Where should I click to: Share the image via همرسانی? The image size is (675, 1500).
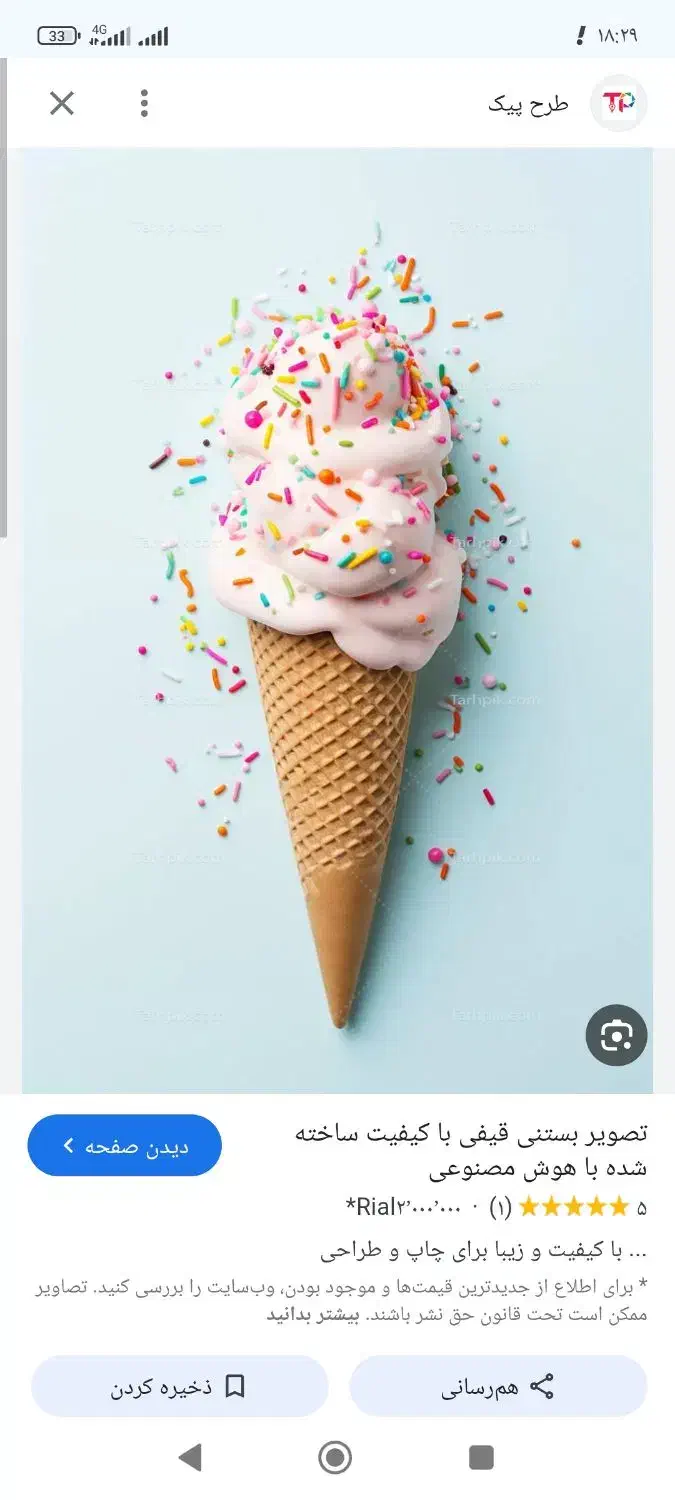tap(498, 1387)
